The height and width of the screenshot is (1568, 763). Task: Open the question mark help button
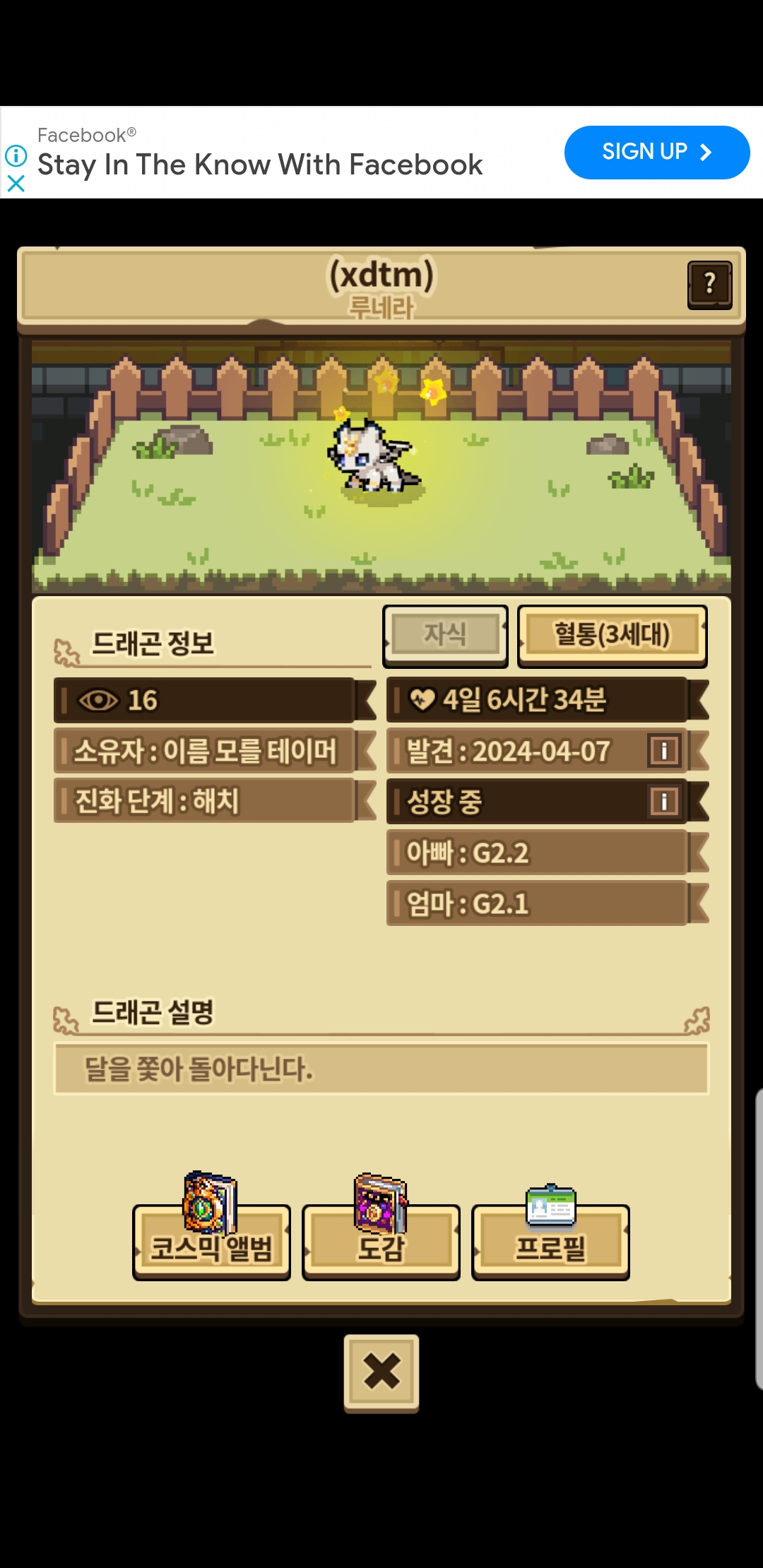(x=709, y=285)
